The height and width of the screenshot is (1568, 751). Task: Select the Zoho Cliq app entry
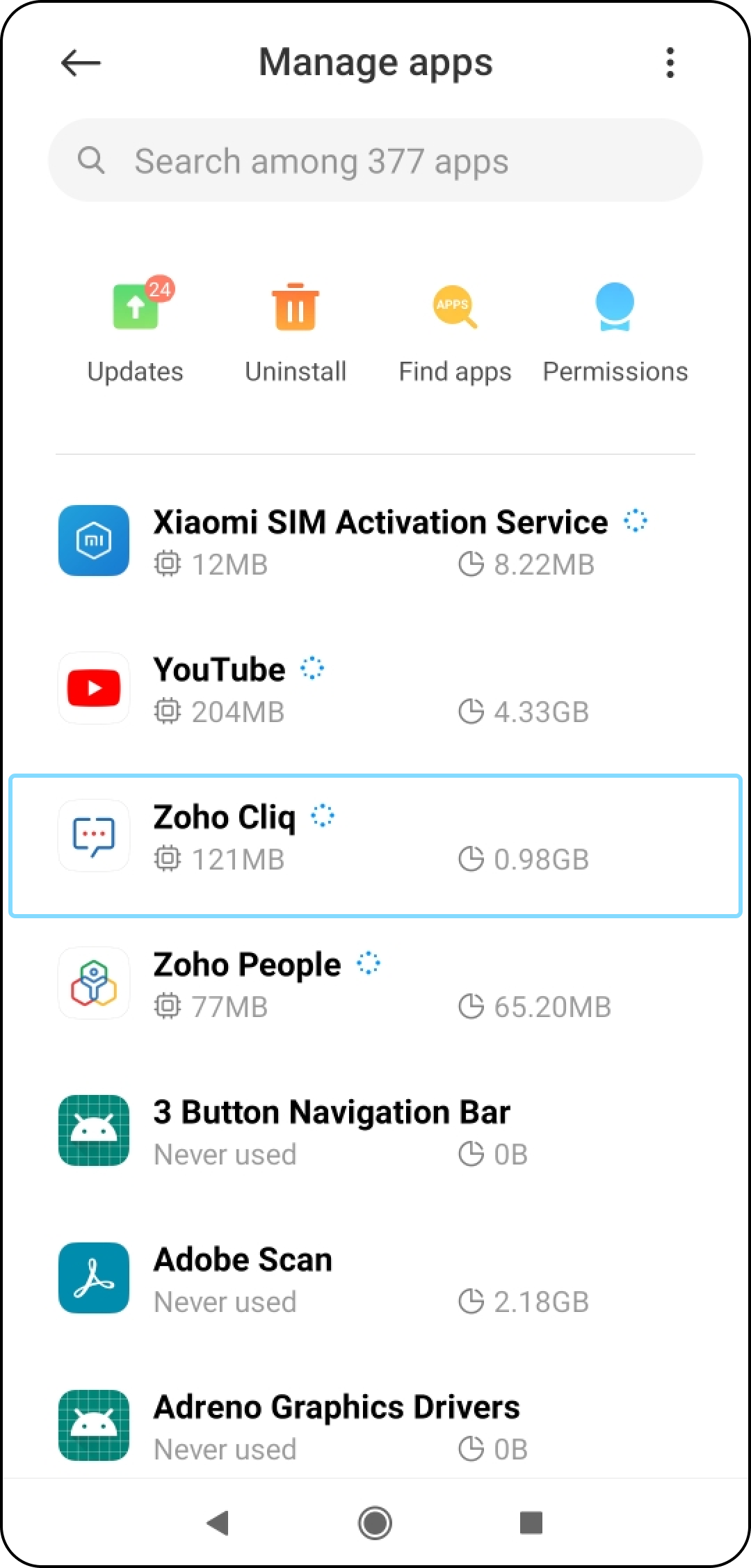(x=375, y=845)
